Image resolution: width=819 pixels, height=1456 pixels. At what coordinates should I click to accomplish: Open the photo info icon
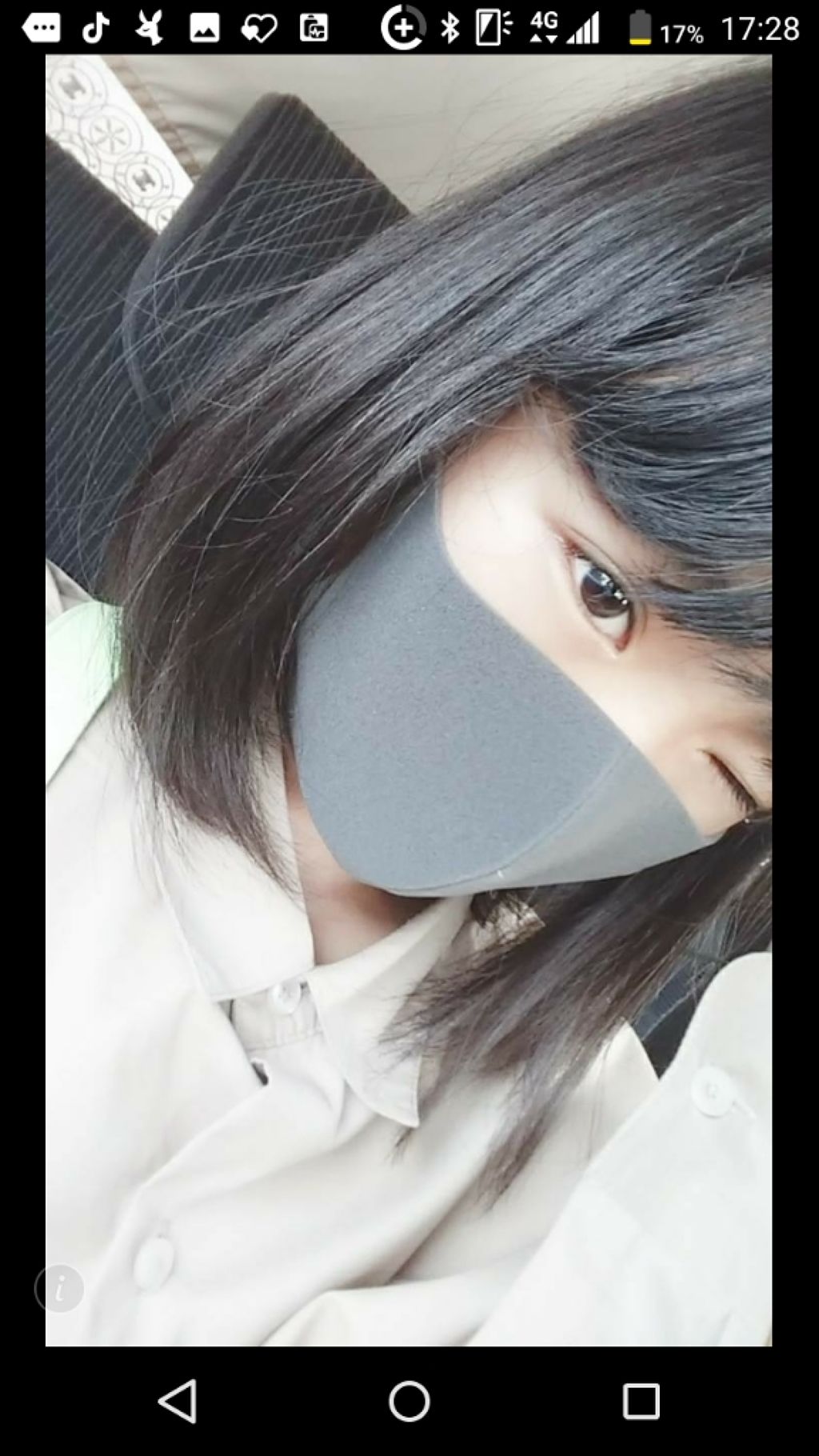[x=59, y=1288]
